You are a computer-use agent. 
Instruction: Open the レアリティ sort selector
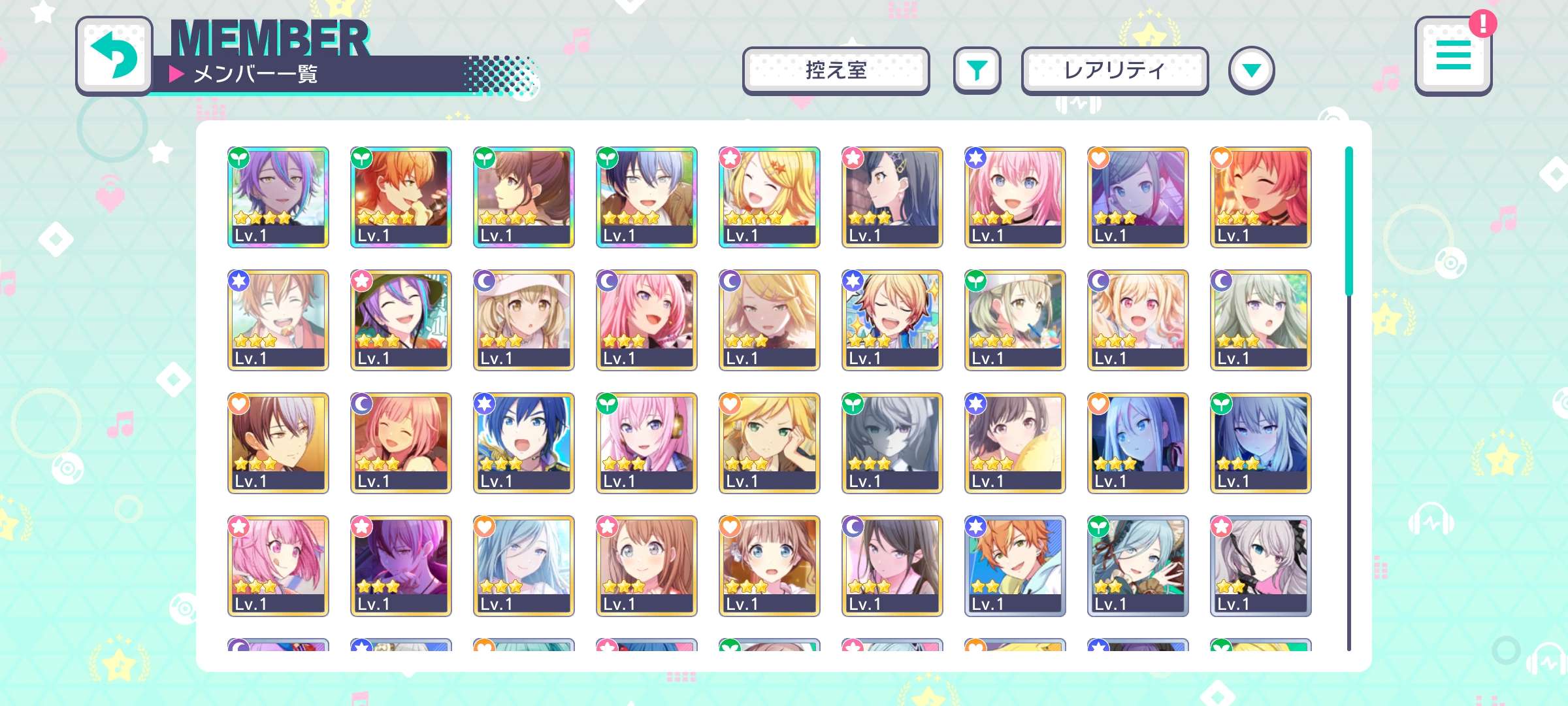(x=1115, y=71)
